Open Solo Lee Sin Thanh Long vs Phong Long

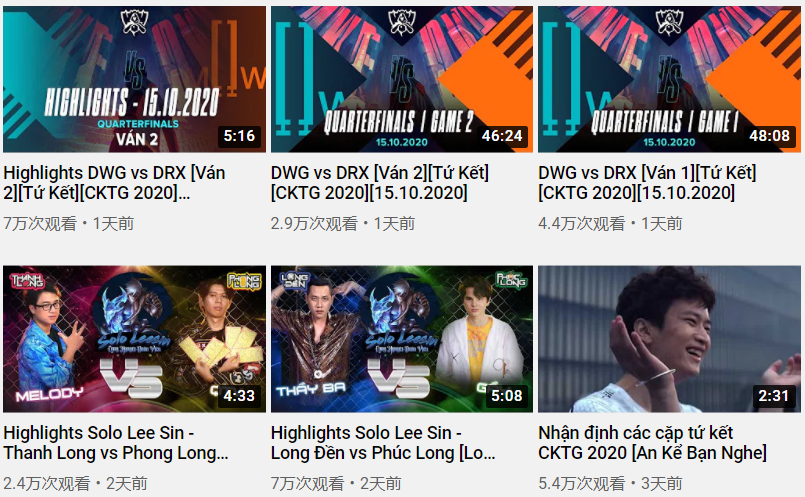tap(135, 339)
